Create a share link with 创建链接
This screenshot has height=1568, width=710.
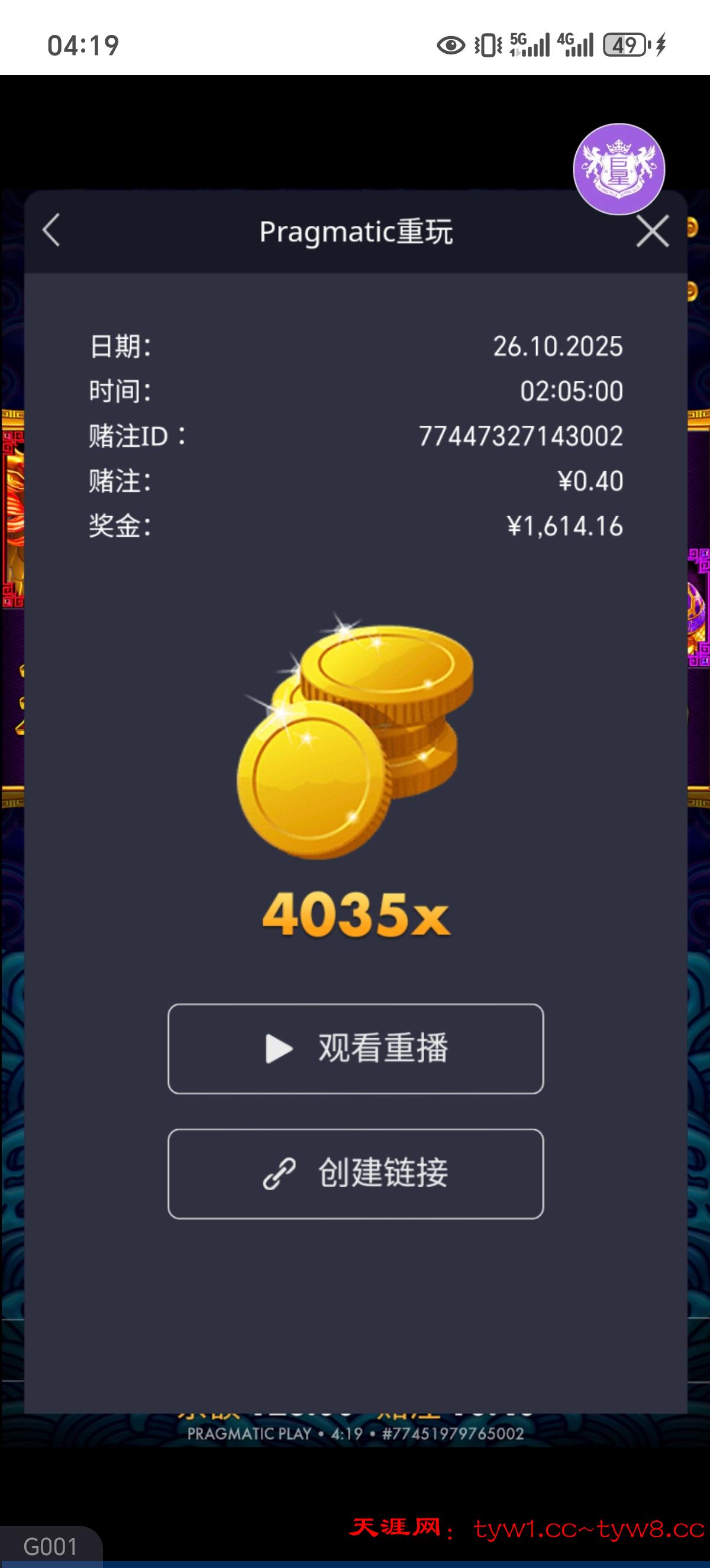[x=356, y=1174]
